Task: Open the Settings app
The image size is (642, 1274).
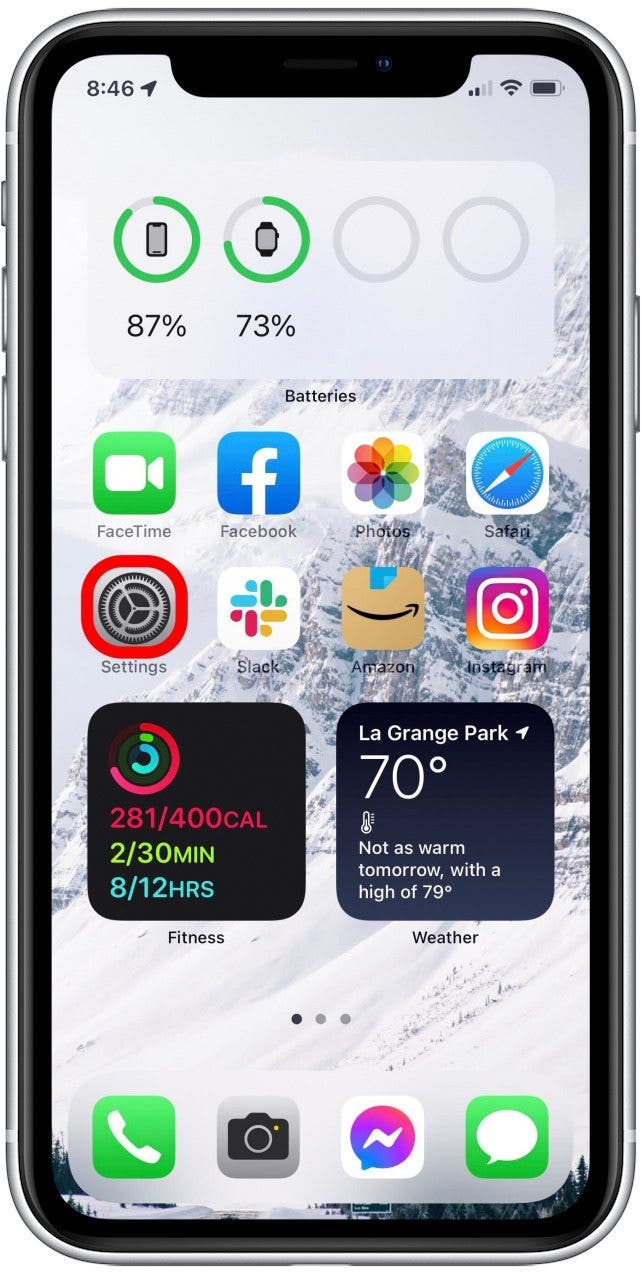Action: pos(134,609)
